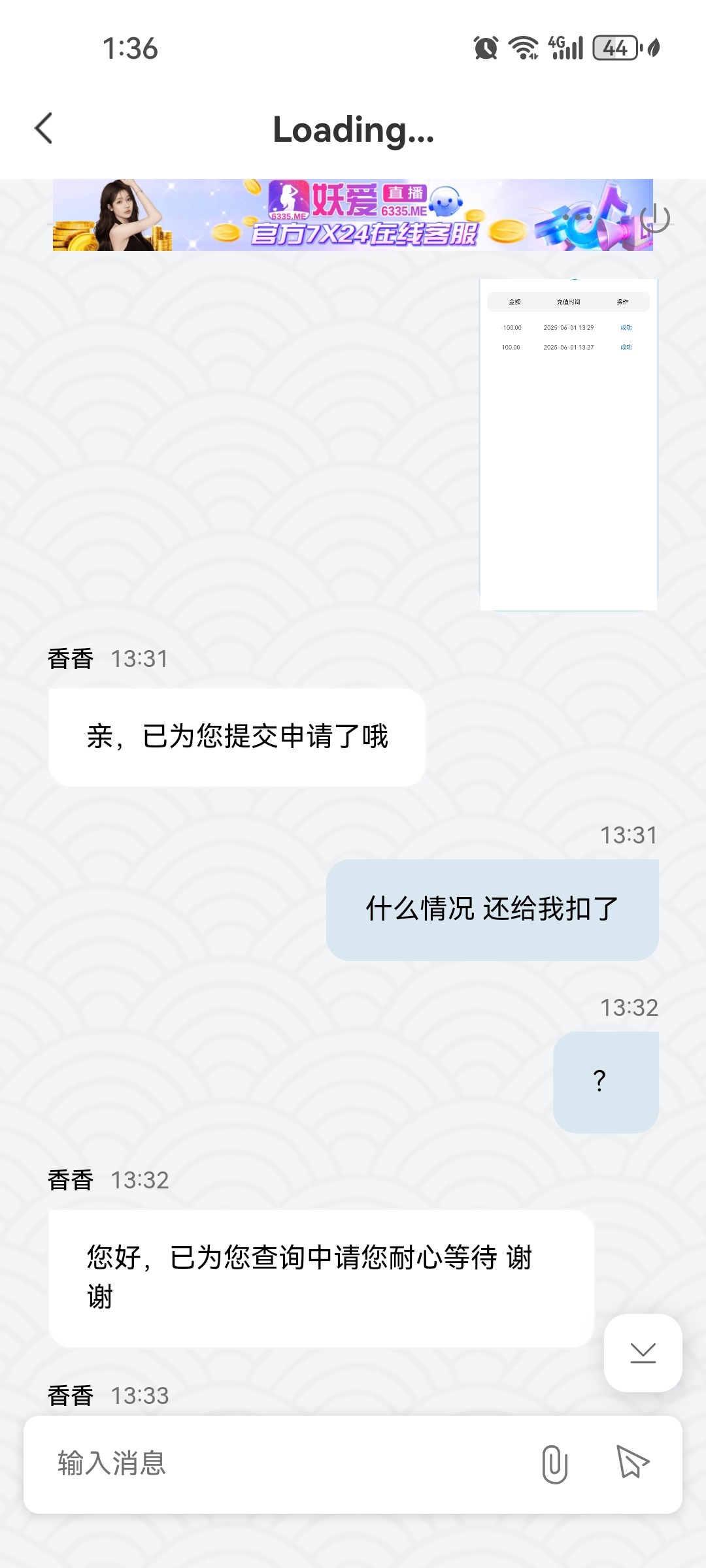Open the sent recharge record screenshot
The width and height of the screenshot is (706, 1568).
point(568,444)
